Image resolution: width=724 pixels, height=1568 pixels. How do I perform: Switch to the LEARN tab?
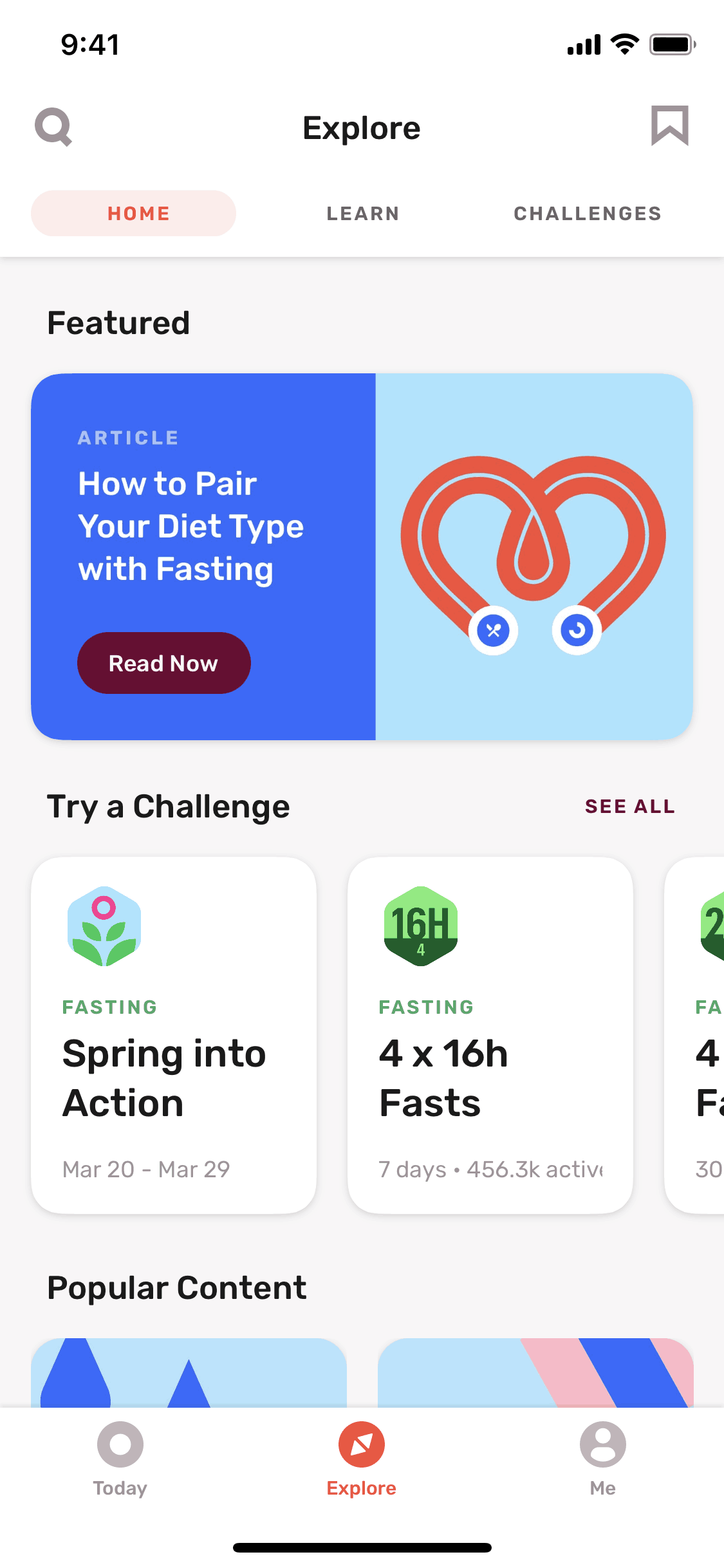[x=362, y=213]
